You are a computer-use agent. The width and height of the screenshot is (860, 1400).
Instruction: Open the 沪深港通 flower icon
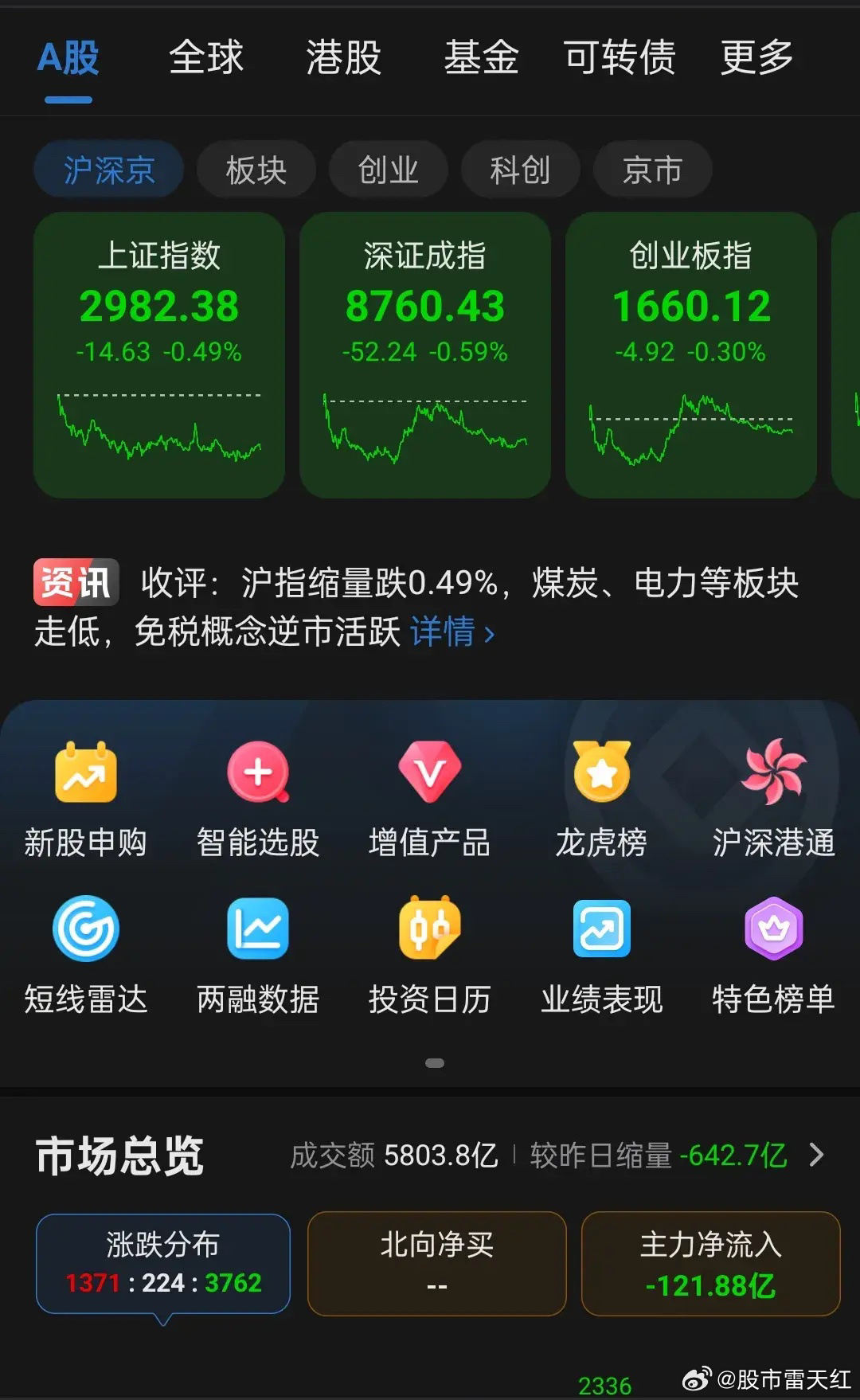tap(772, 796)
